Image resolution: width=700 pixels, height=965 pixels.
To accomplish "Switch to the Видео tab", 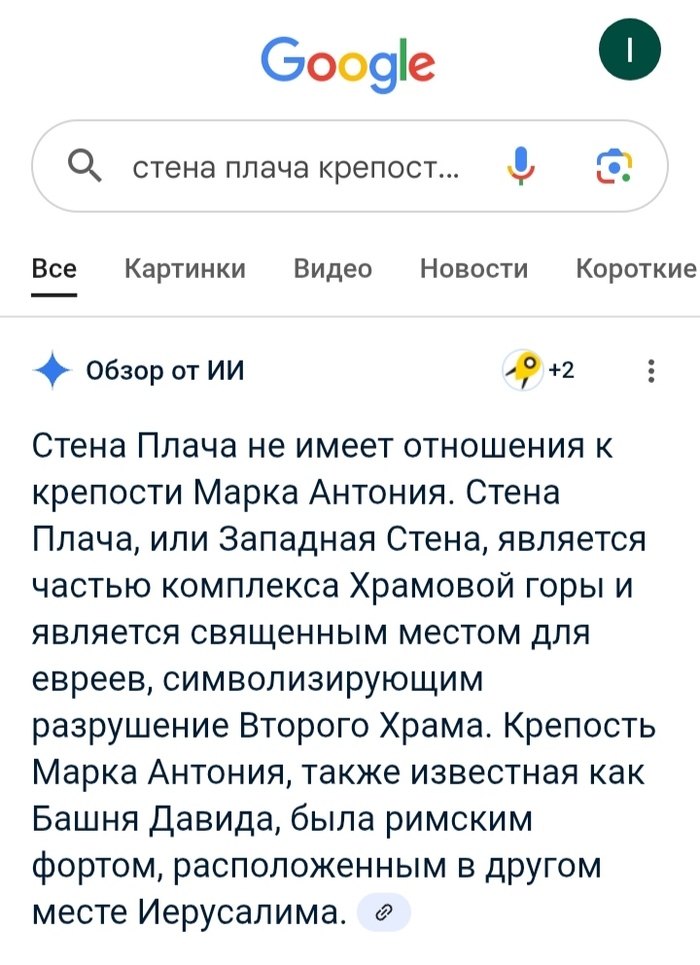I will pos(333,268).
